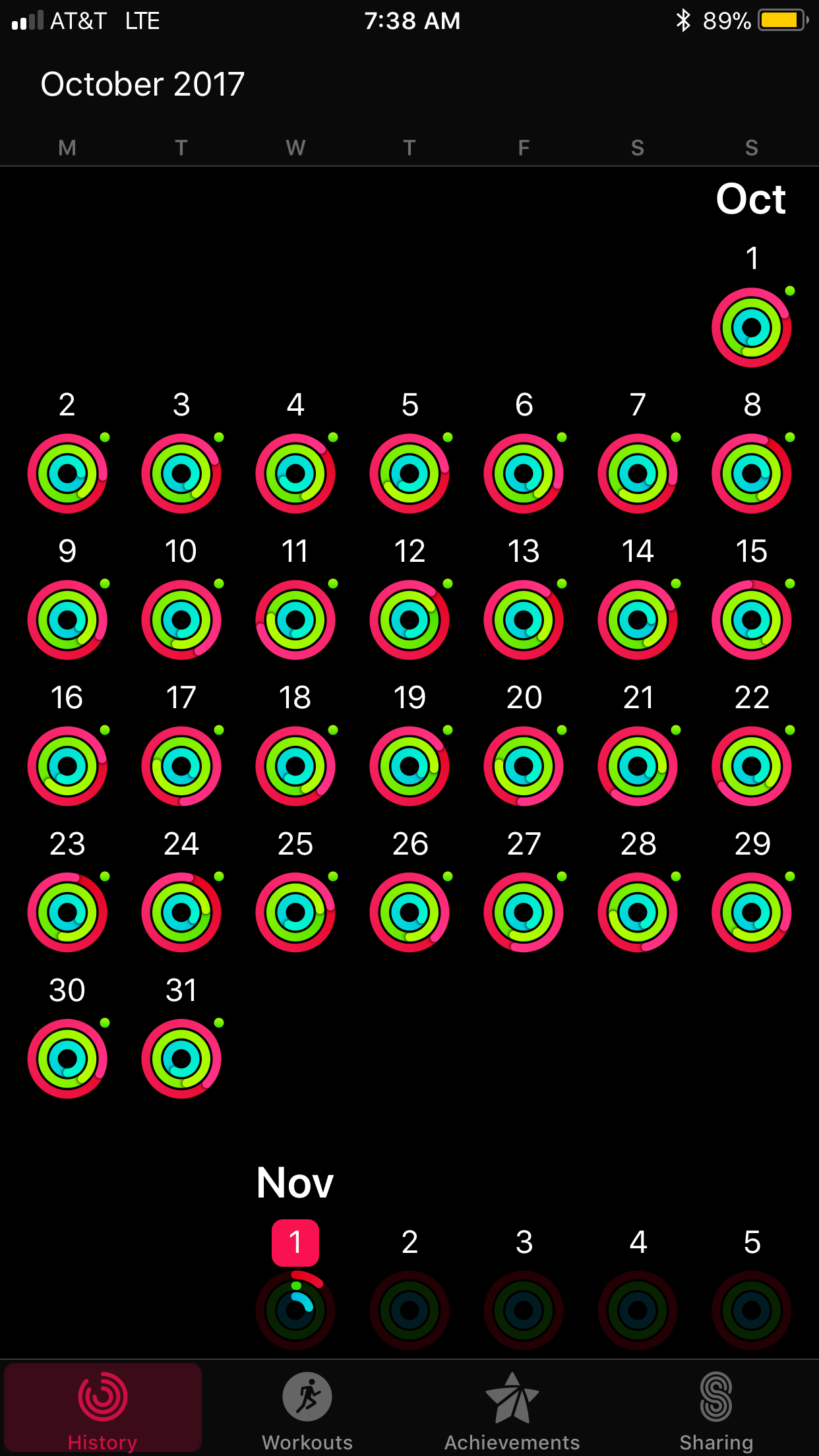
Task: View October 14 activity rings
Action: tap(638, 620)
